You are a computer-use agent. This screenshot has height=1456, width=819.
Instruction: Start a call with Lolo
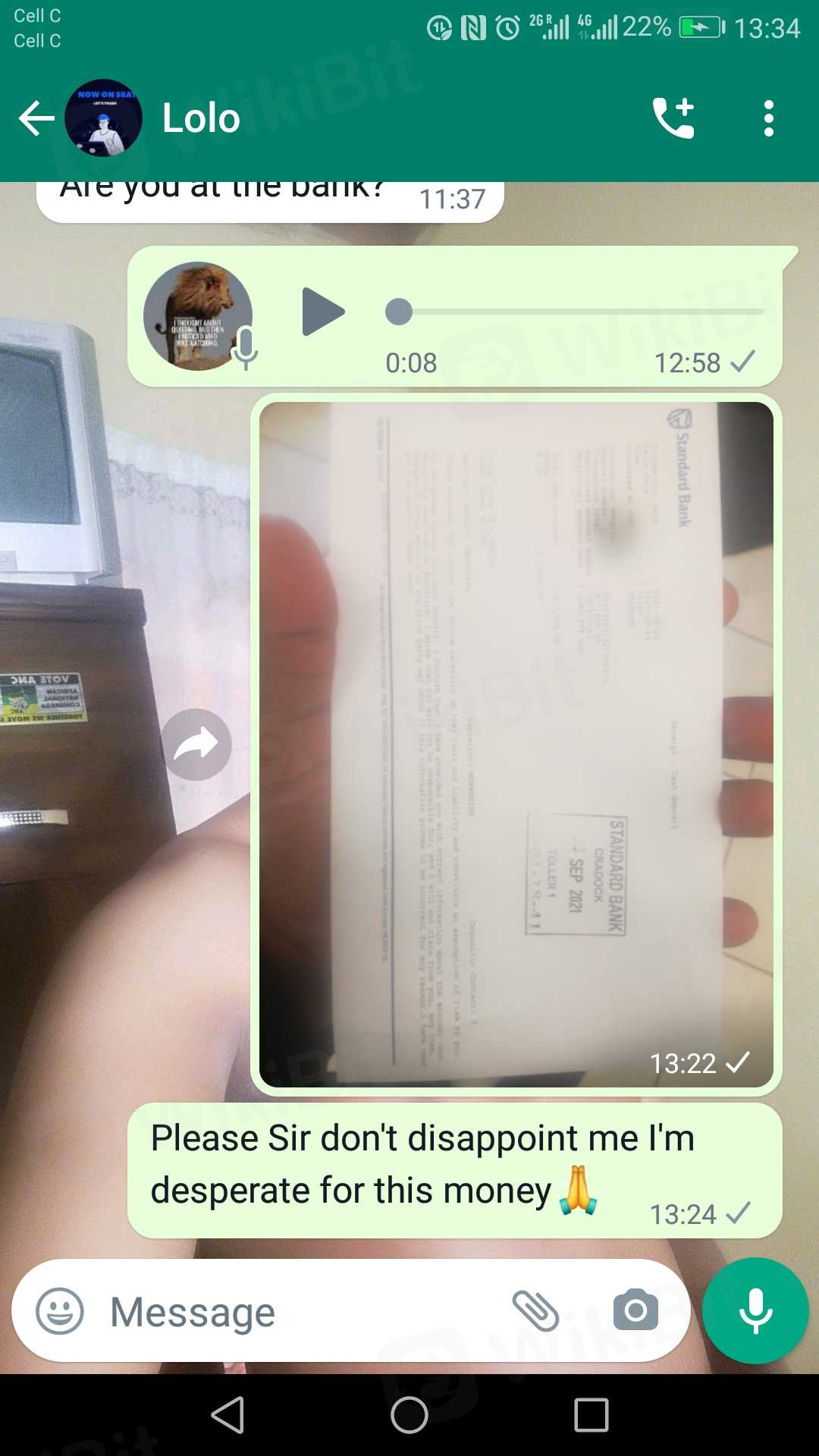673,118
